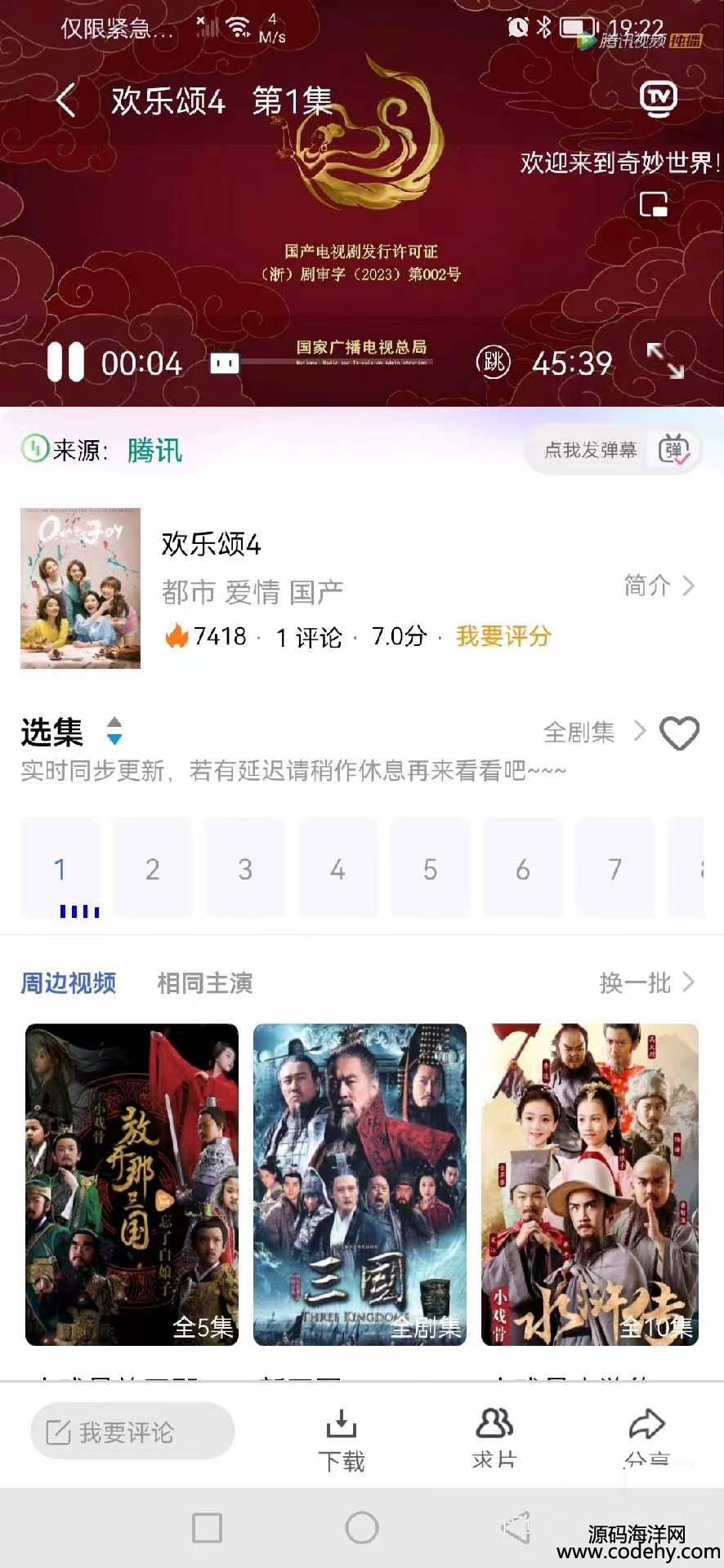Cast video to TV
The image size is (724, 1568).
pos(658,98)
